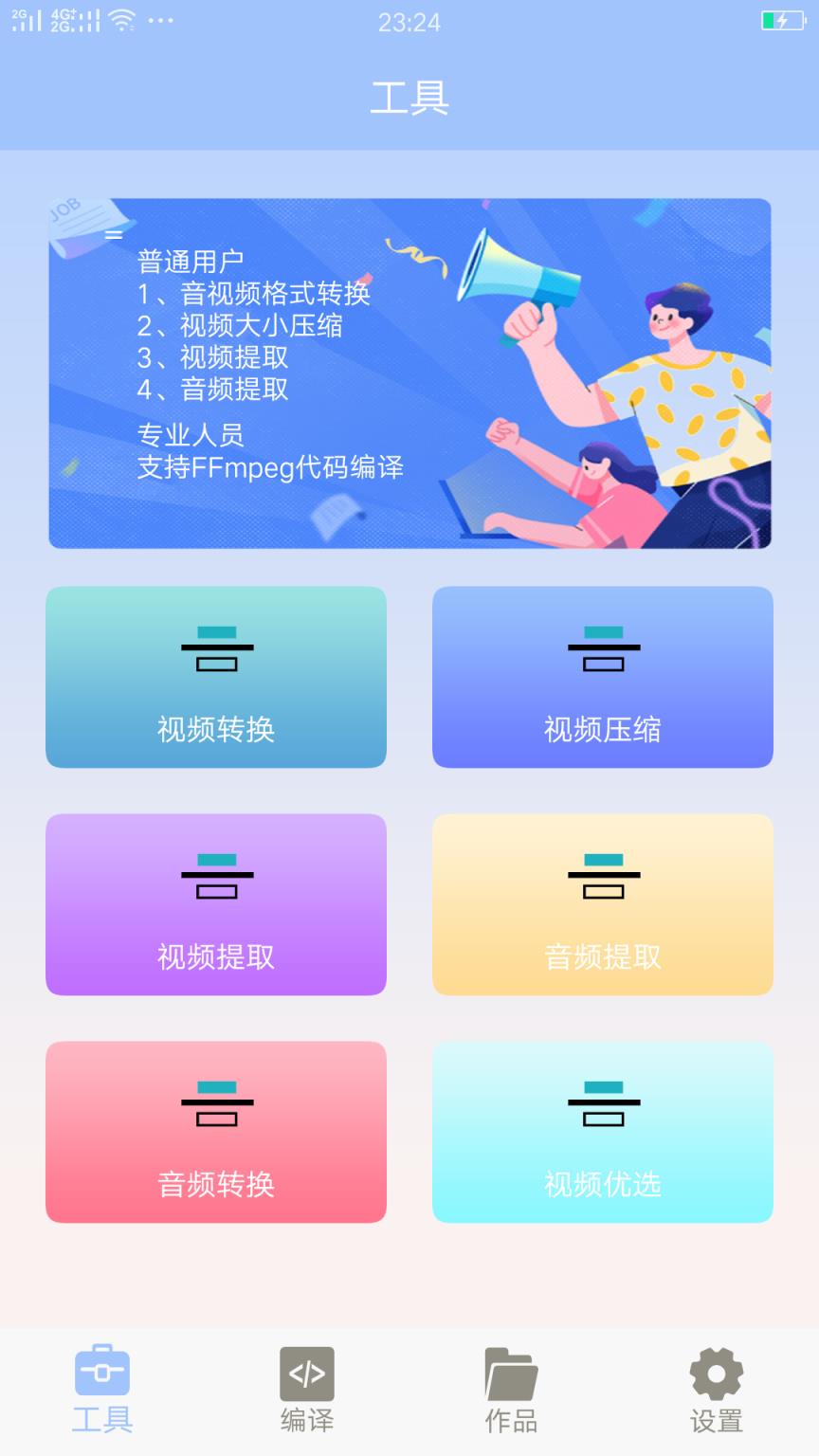Tap the promotional banner with megaphone illustration
Screen dimensions: 819x1456
(409, 370)
